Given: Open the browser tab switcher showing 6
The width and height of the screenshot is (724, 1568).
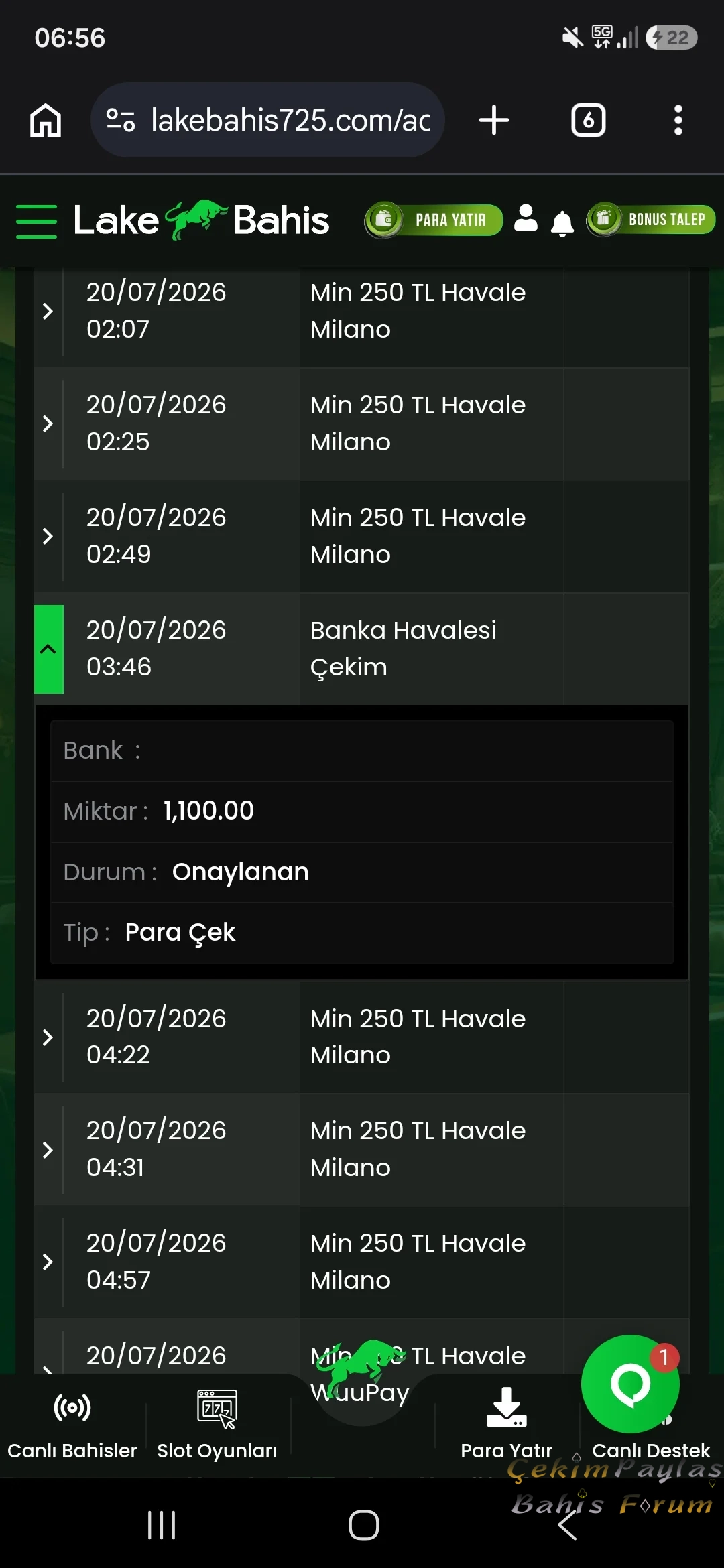Looking at the screenshot, I should pyautogui.click(x=589, y=120).
